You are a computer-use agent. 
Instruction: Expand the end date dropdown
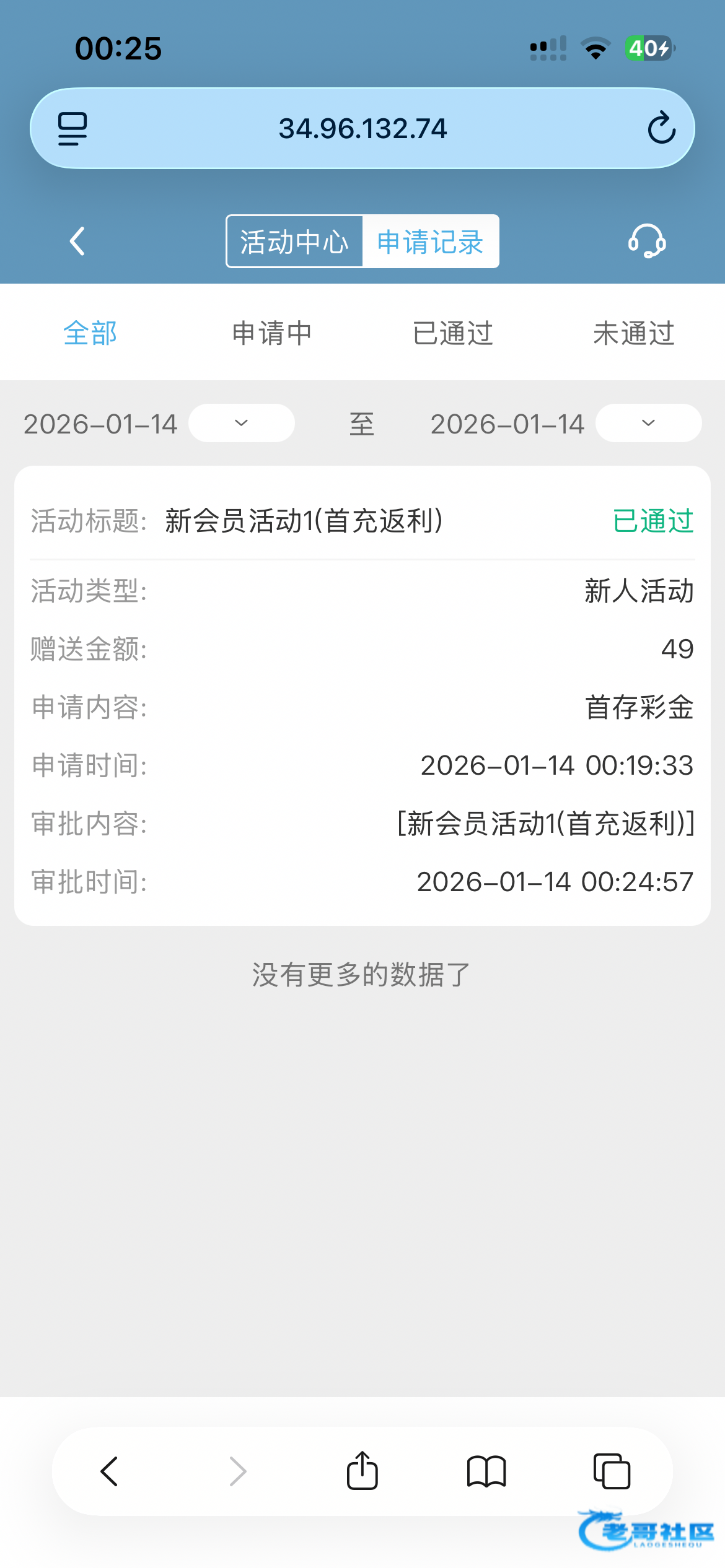point(648,424)
